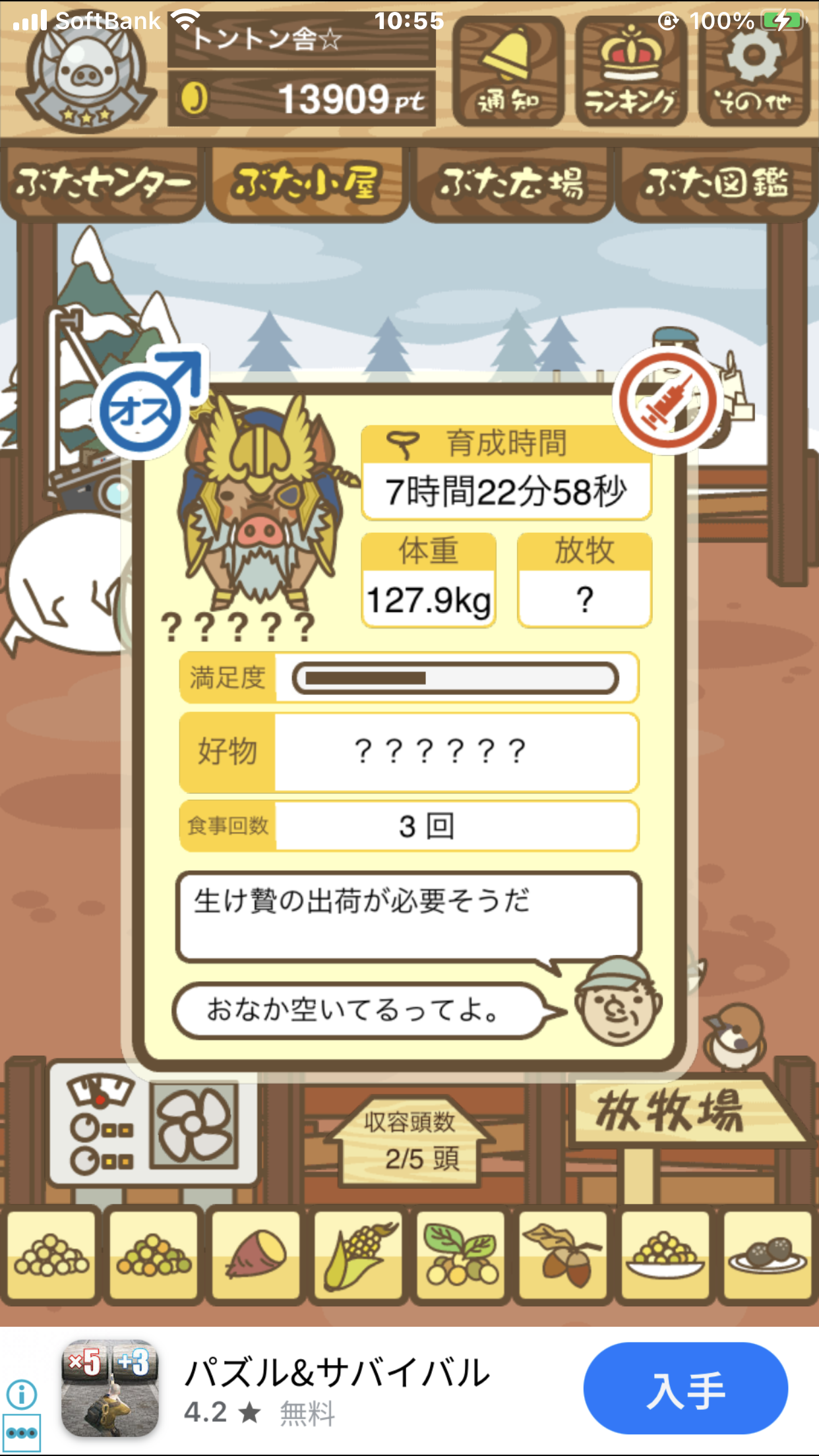Tap the syringe vaccine icon

[x=667, y=401]
